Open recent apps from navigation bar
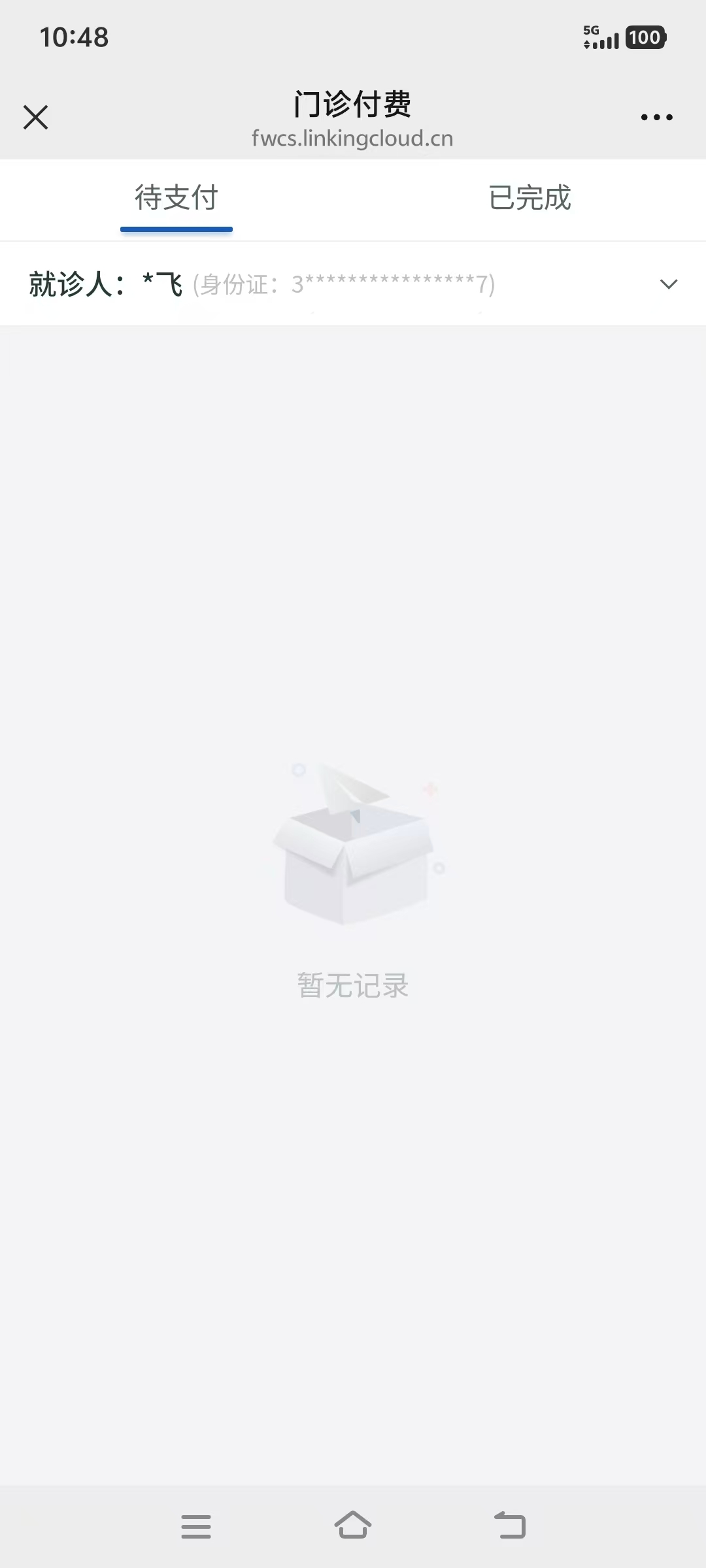Image resolution: width=706 pixels, height=1568 pixels. click(x=196, y=1526)
